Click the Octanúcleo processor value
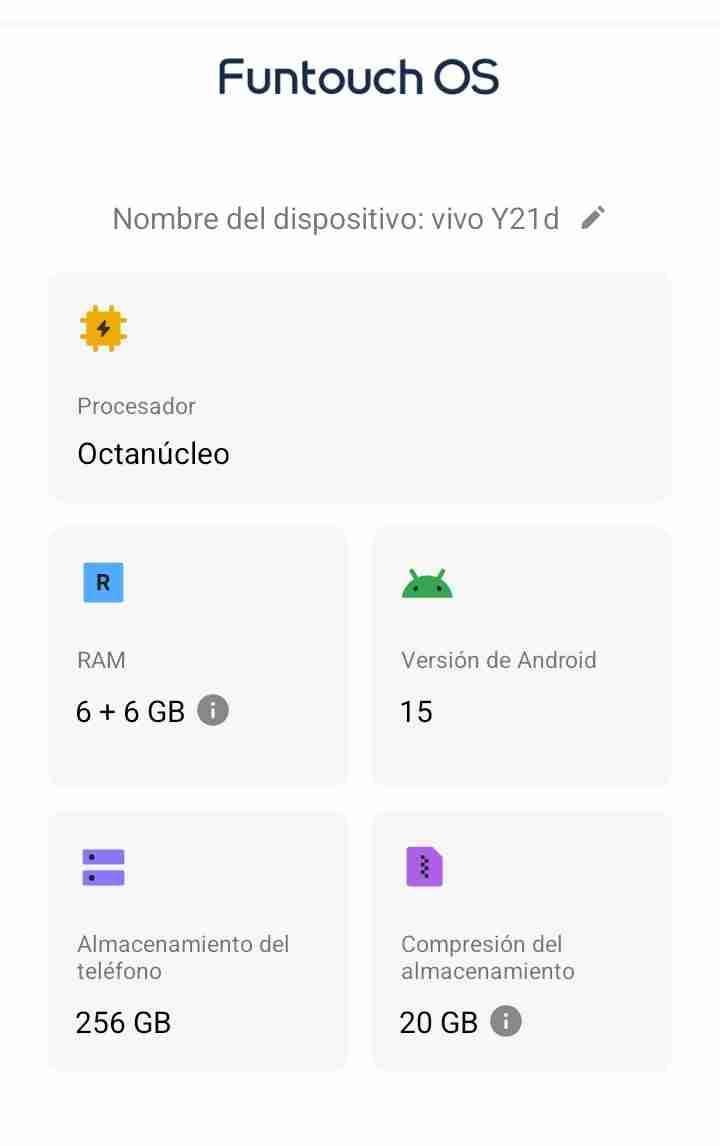This screenshot has height=1146, width=720. coord(153,453)
